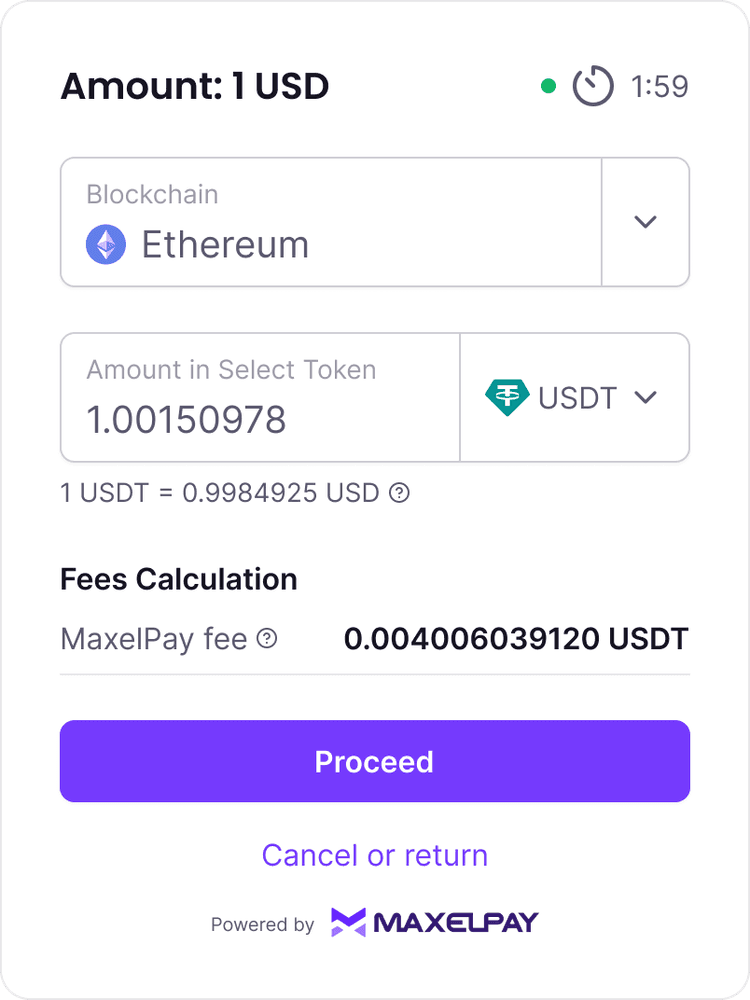Open the exchange rate help icon
This screenshot has height=1000, width=750.
click(x=400, y=492)
